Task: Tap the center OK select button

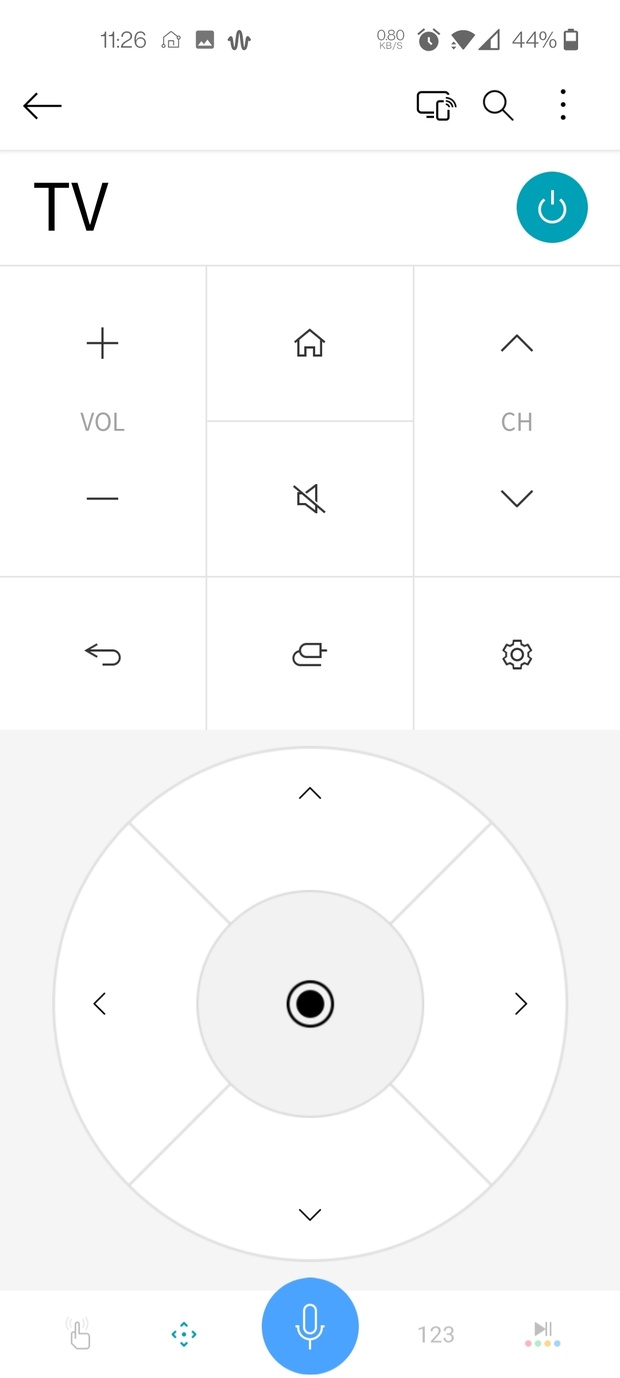Action: (310, 1004)
